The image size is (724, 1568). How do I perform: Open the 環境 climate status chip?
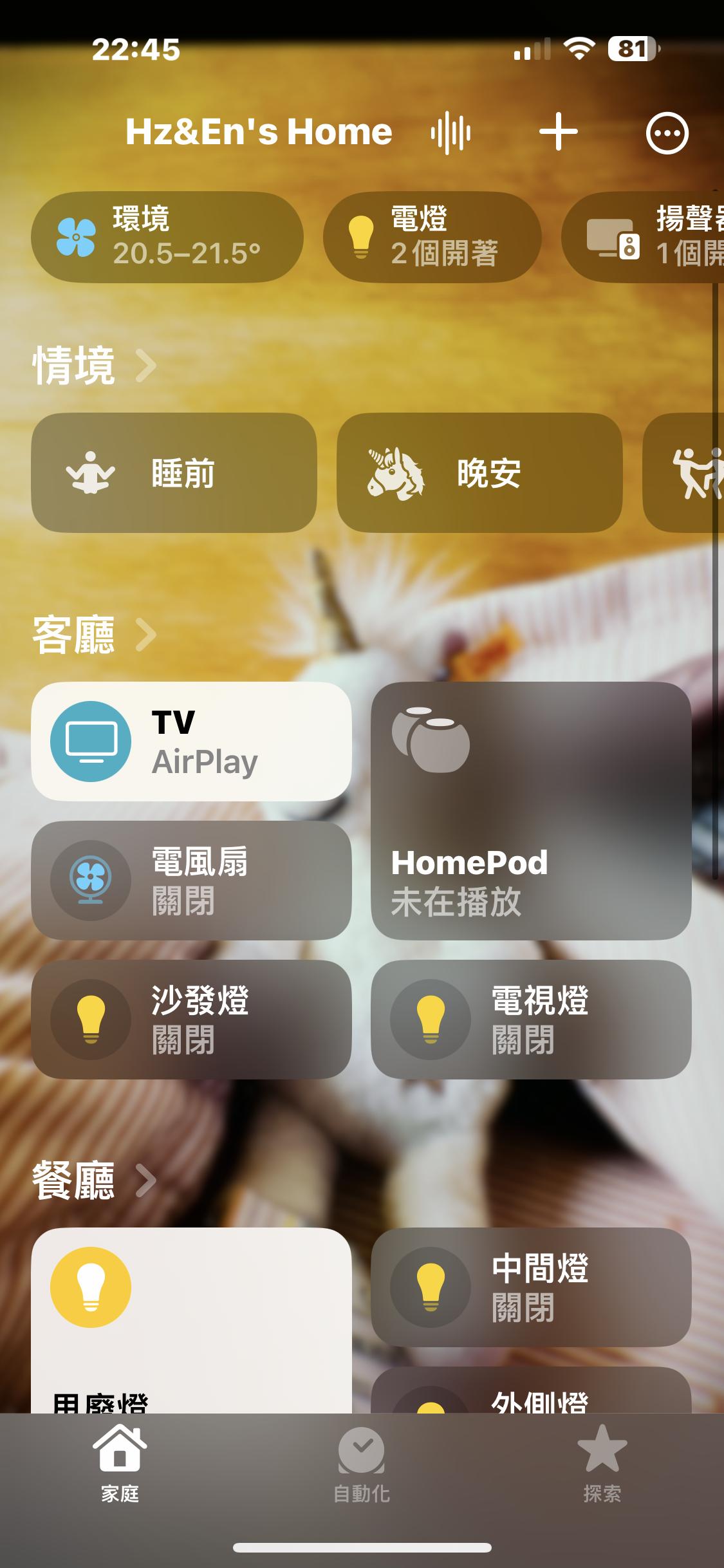(x=167, y=237)
